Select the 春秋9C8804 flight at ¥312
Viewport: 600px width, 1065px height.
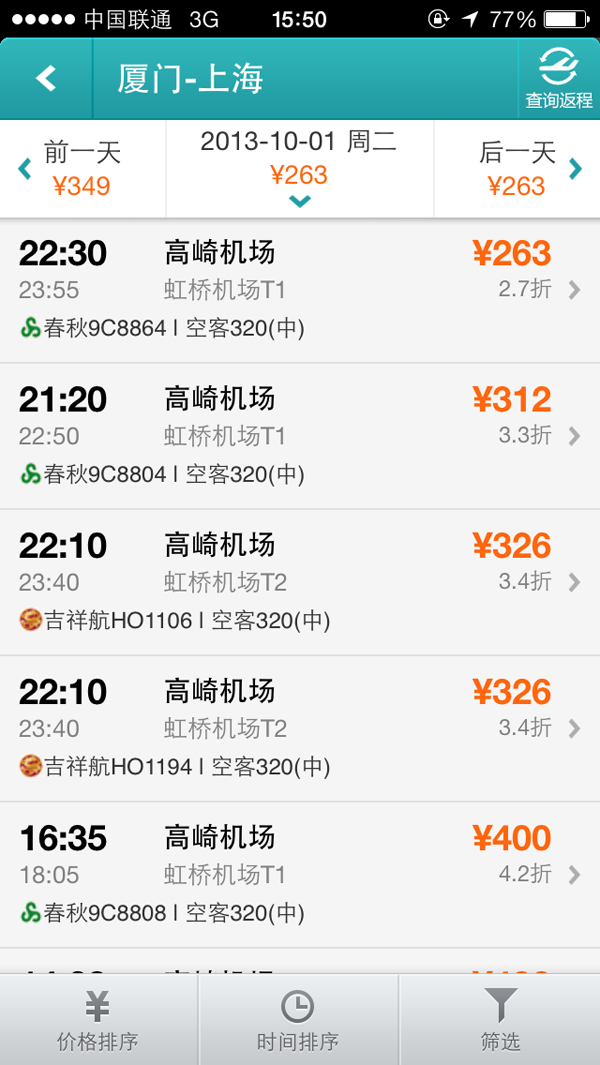point(299,437)
